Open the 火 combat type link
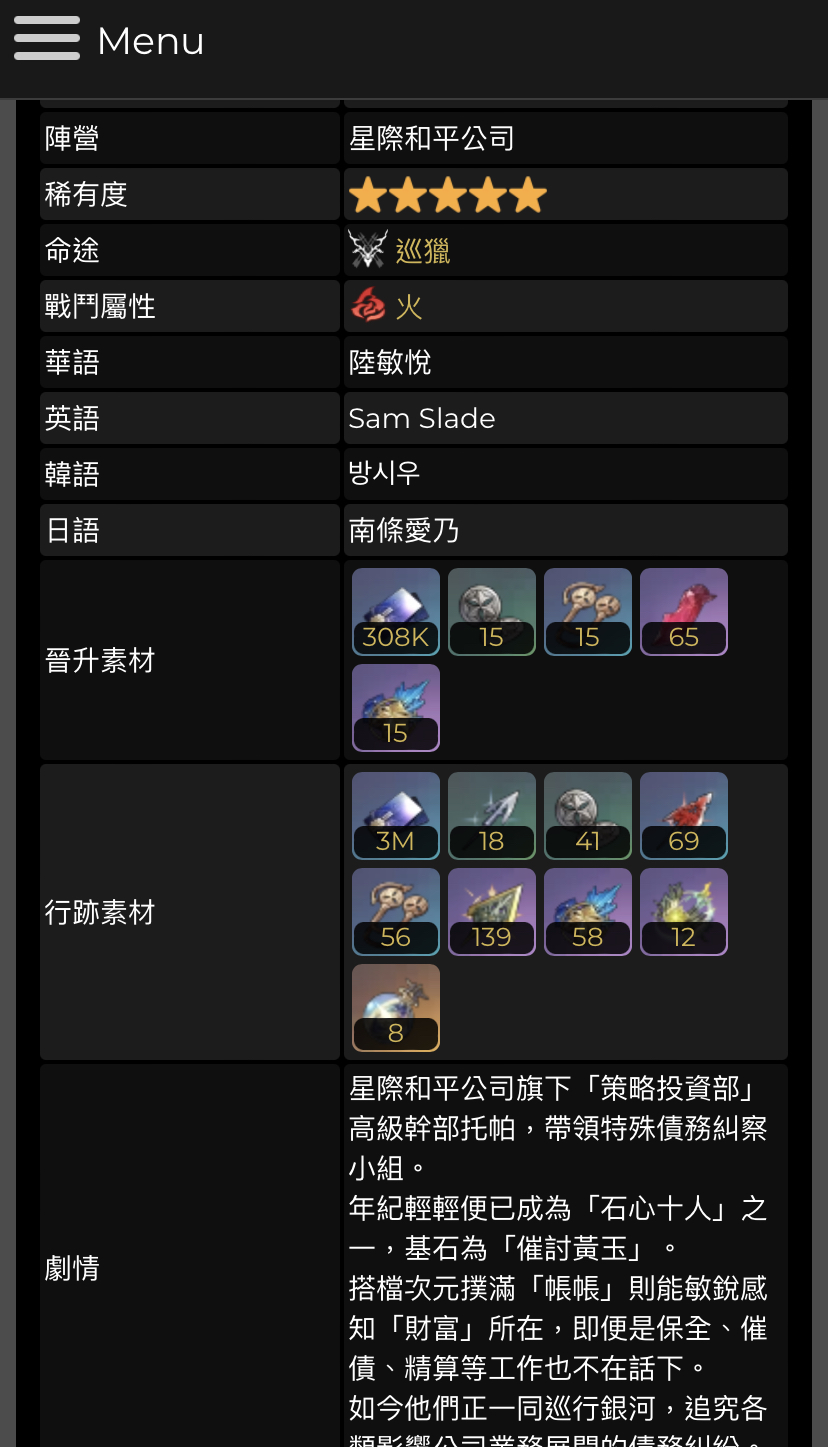Screen dimensions: 828x1447 (408, 306)
